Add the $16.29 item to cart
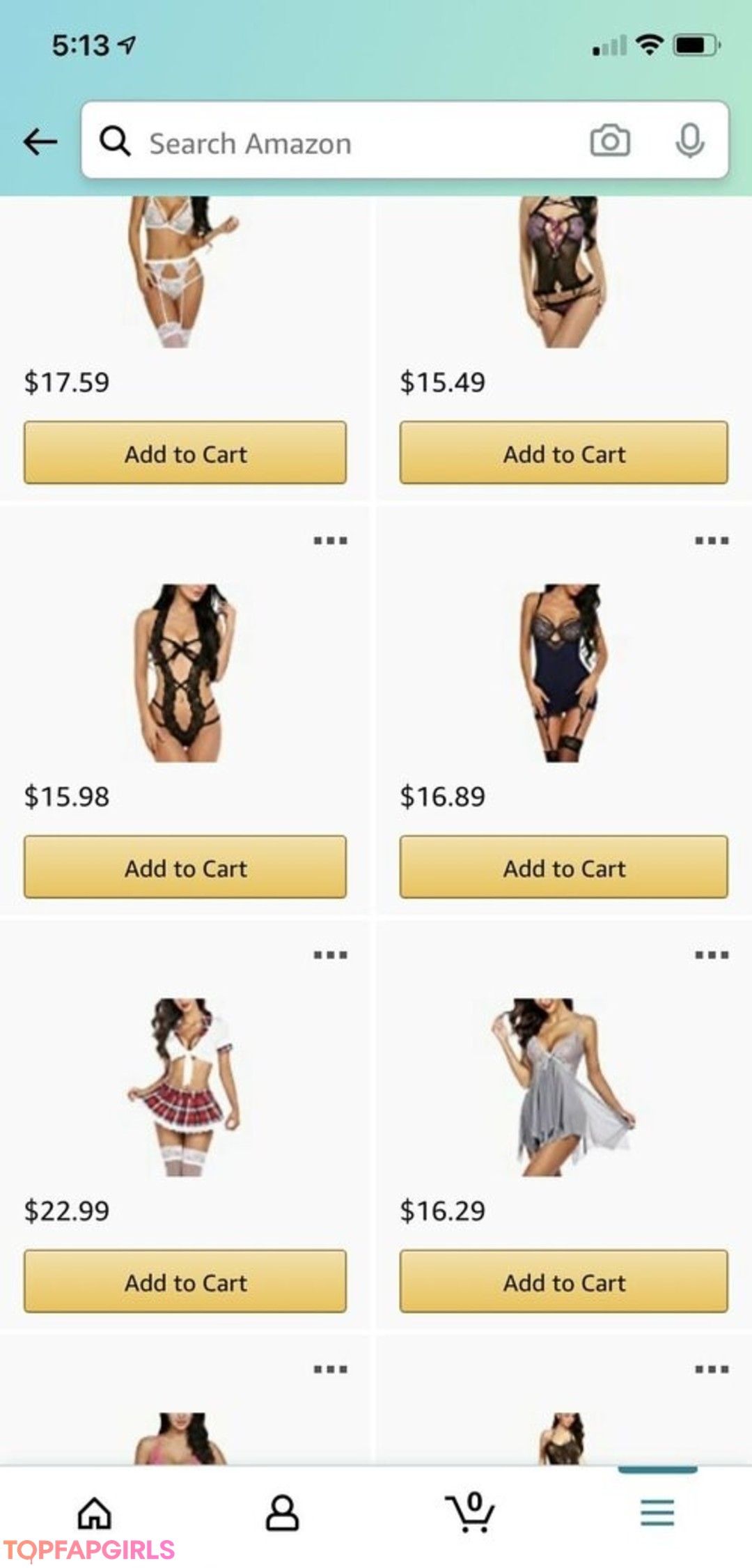The image size is (752, 1568). (564, 1282)
